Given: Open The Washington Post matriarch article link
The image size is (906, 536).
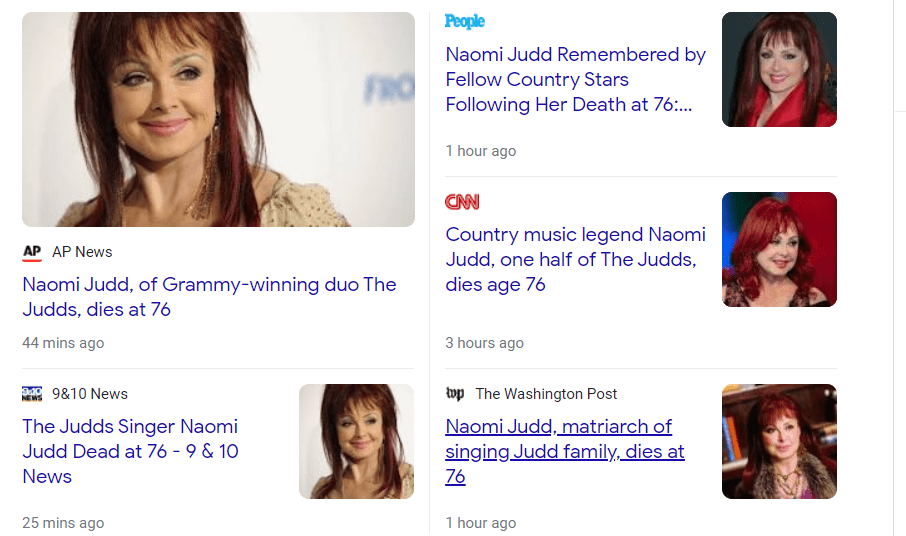Looking at the screenshot, I should pyautogui.click(x=564, y=451).
